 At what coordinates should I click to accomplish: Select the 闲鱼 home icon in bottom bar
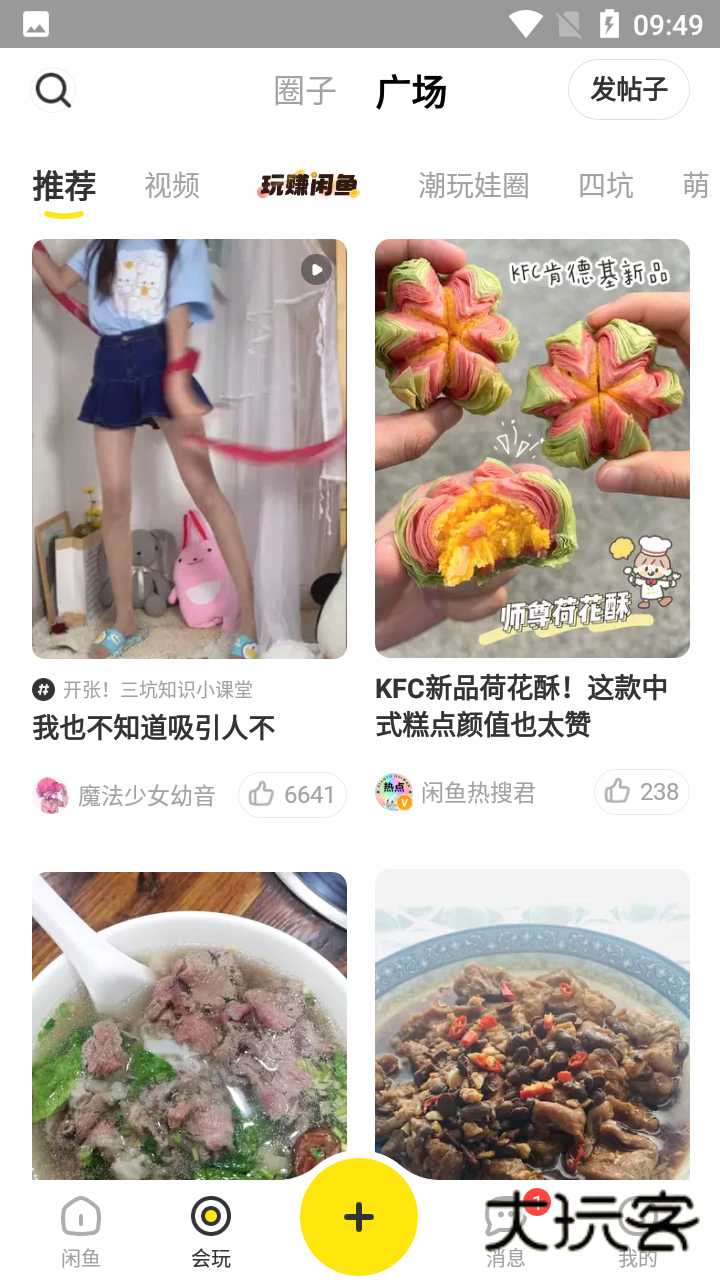(80, 1214)
